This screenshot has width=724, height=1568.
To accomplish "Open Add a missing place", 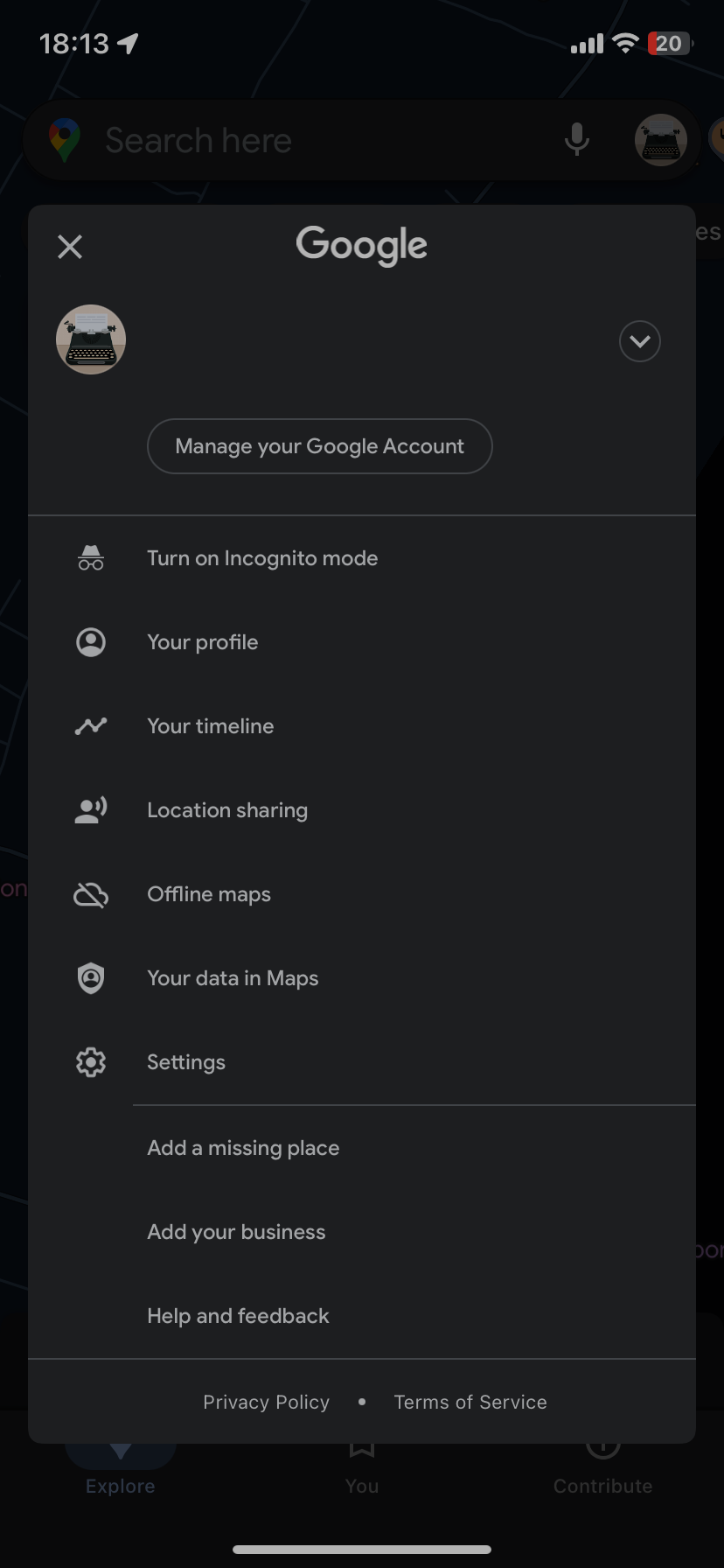I will coord(243,1147).
